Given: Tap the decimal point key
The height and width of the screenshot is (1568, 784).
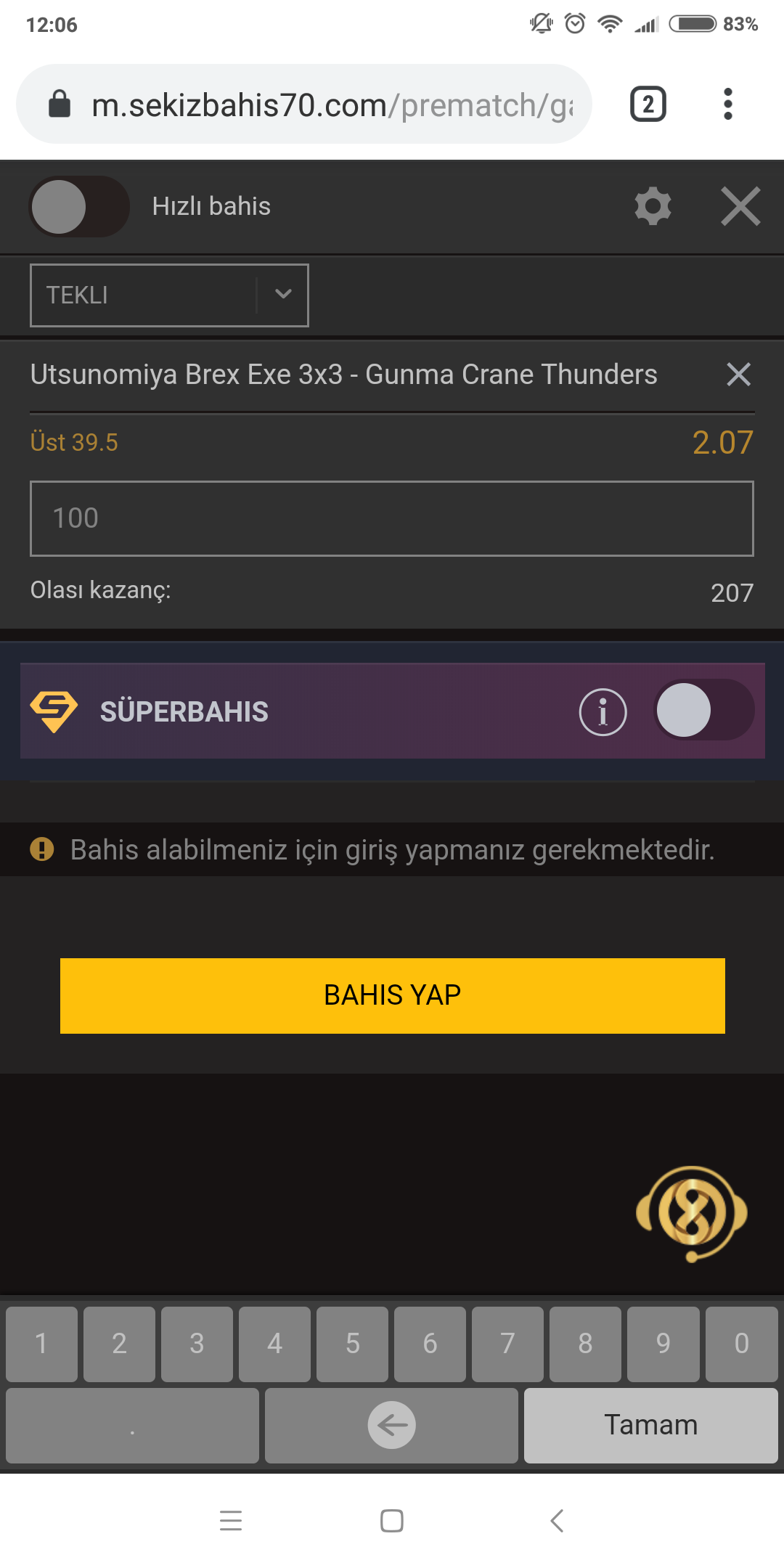Looking at the screenshot, I should click(x=132, y=1425).
